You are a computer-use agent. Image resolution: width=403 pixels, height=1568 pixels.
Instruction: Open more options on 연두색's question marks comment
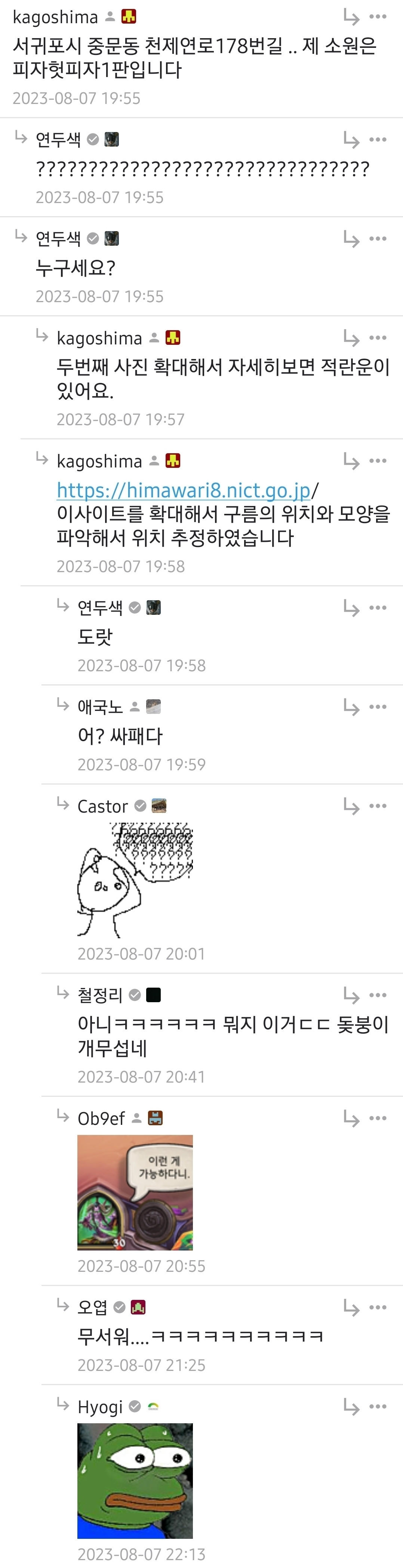pyautogui.click(x=378, y=139)
